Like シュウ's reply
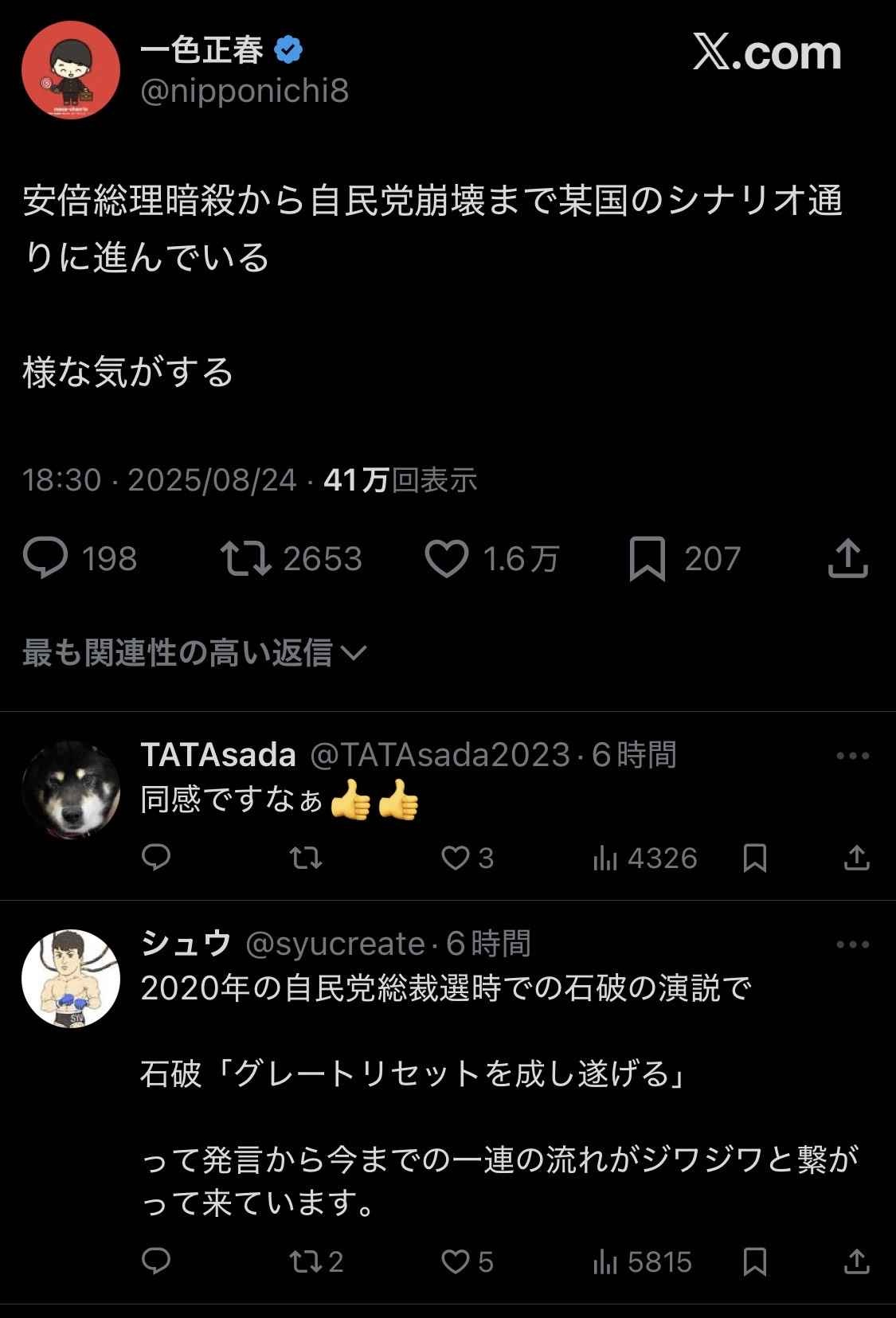The image size is (896, 1318). pyautogui.click(x=456, y=1261)
